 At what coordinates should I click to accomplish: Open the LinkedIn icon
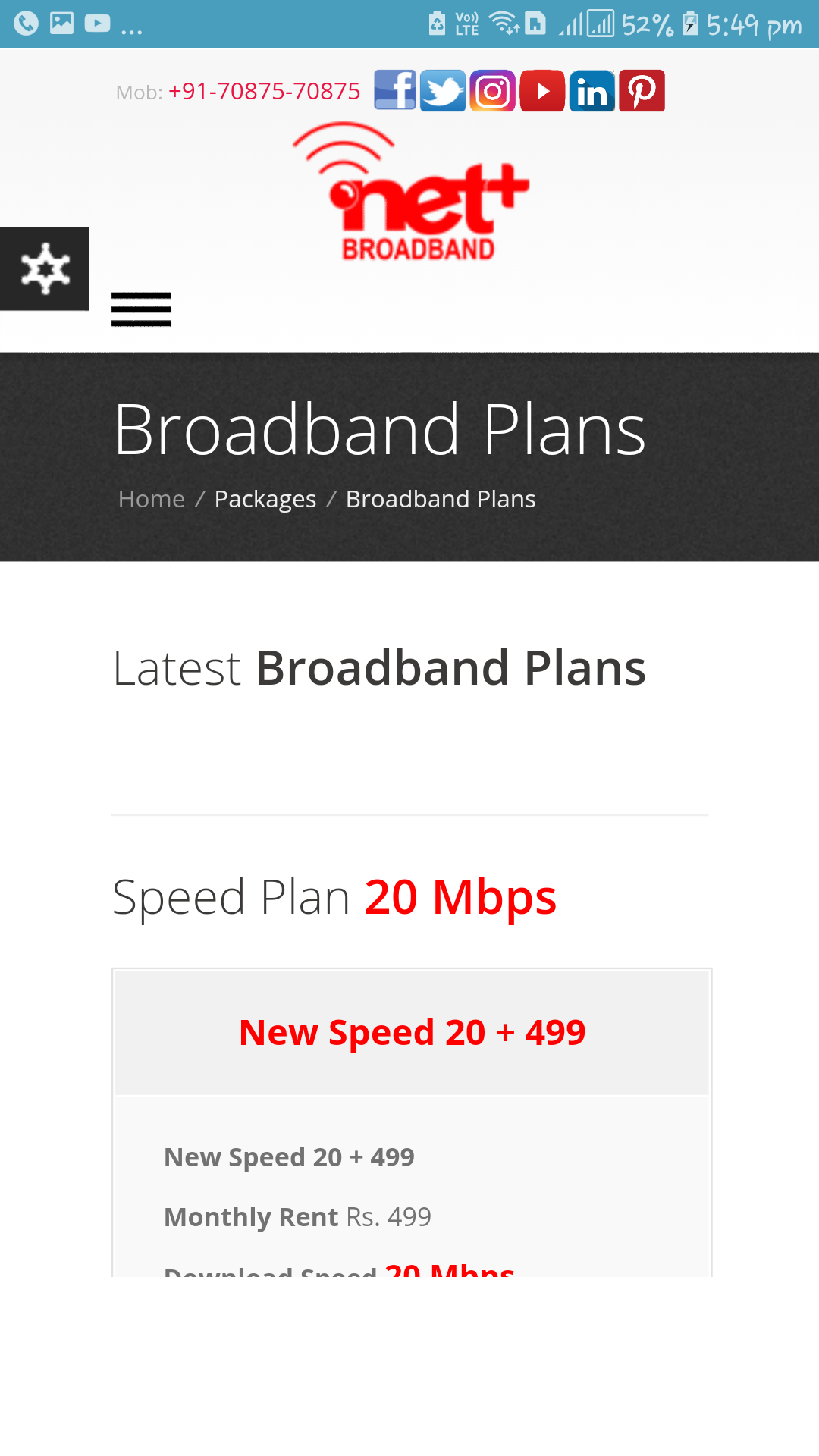591,90
